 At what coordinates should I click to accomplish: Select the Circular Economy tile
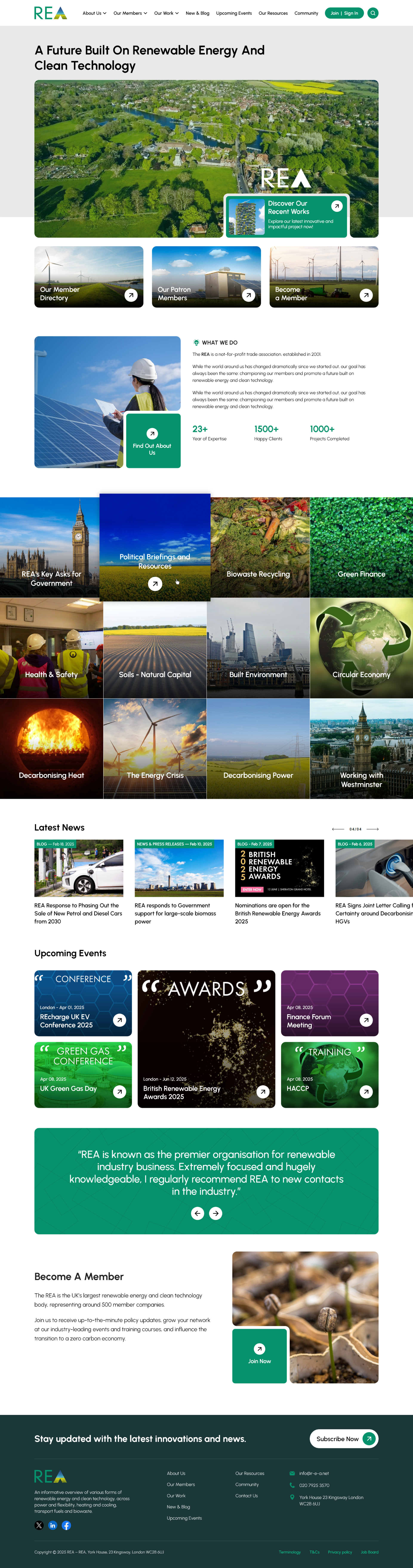[x=361, y=648]
